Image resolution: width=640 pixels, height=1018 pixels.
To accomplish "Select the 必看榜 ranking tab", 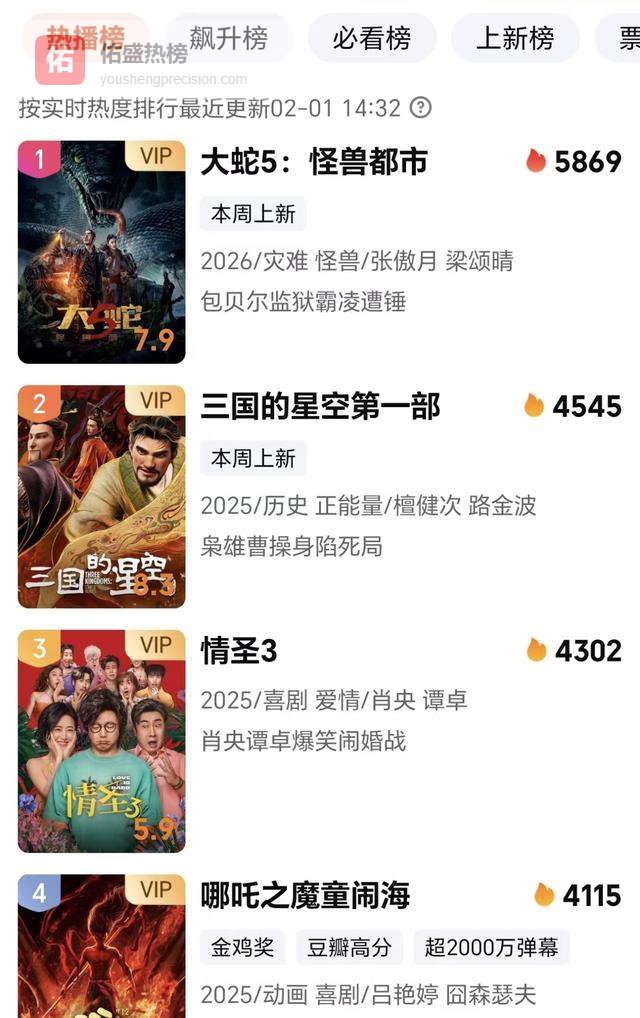I will (371, 39).
